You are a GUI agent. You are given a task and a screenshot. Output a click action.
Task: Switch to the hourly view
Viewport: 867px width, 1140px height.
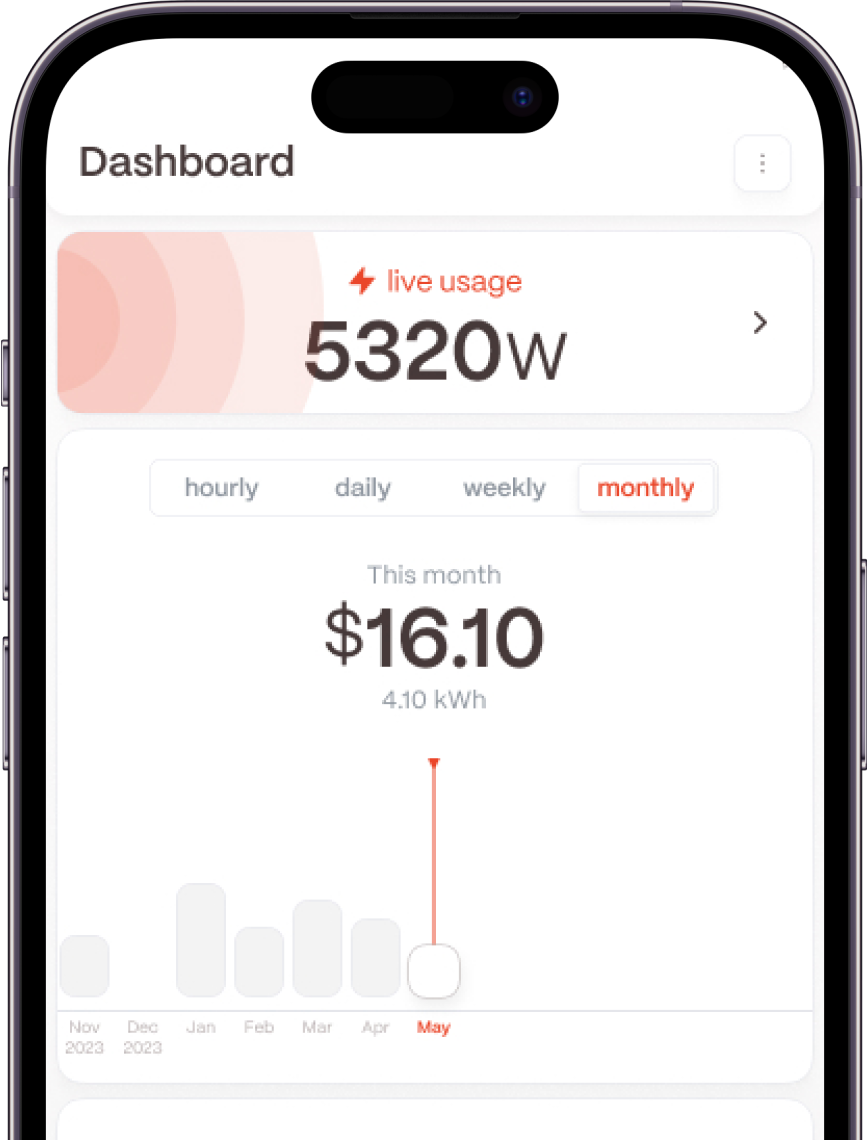[221, 488]
